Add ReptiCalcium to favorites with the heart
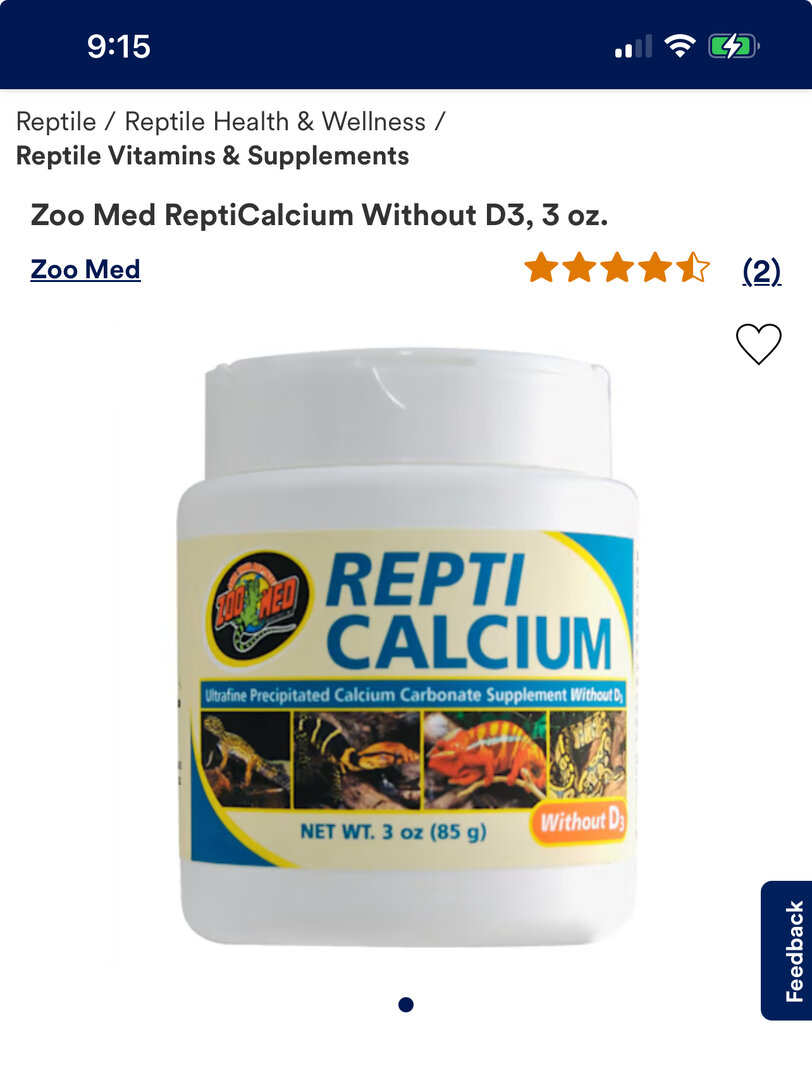 coord(758,344)
